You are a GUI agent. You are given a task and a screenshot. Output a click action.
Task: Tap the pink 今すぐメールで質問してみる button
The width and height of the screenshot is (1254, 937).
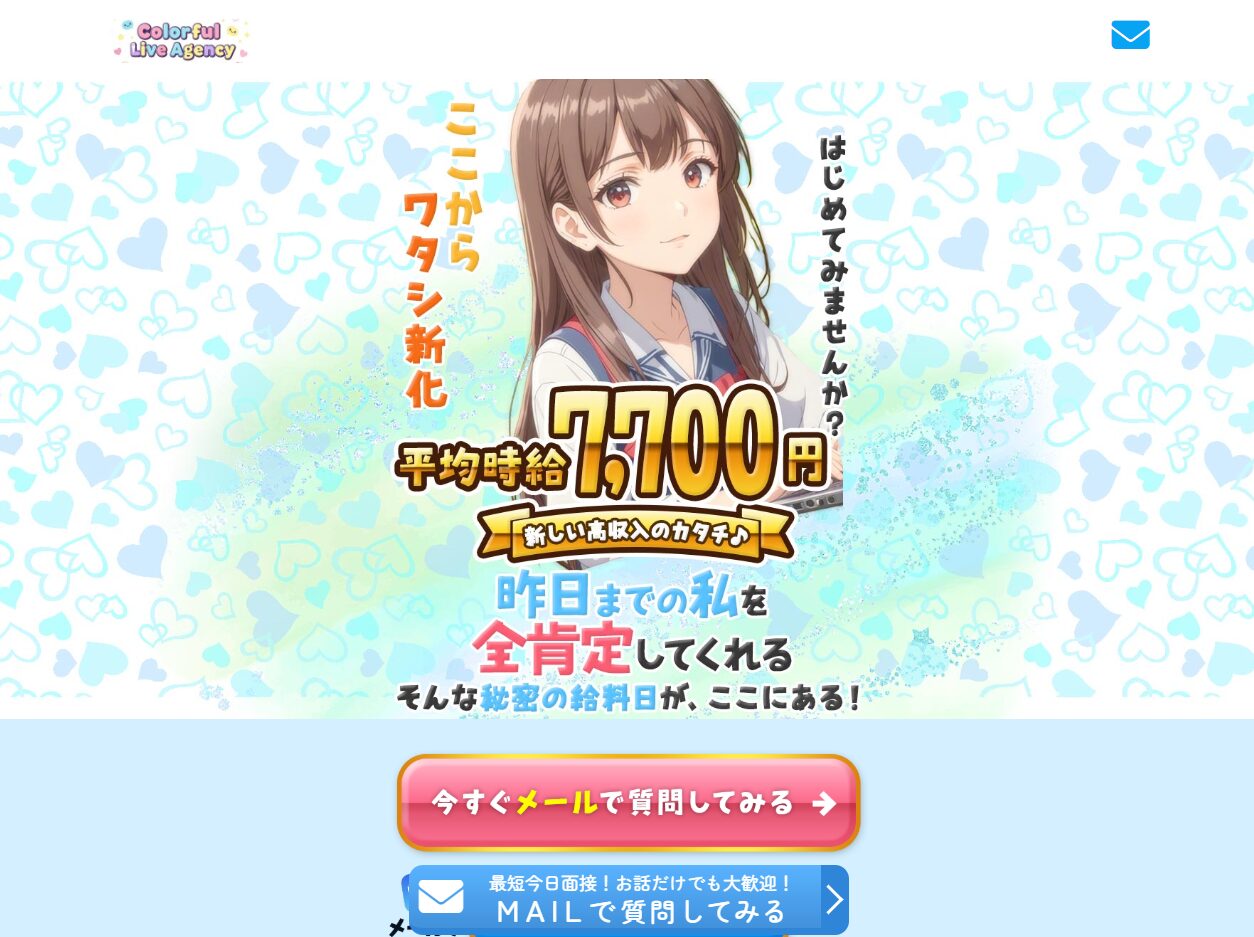(628, 802)
